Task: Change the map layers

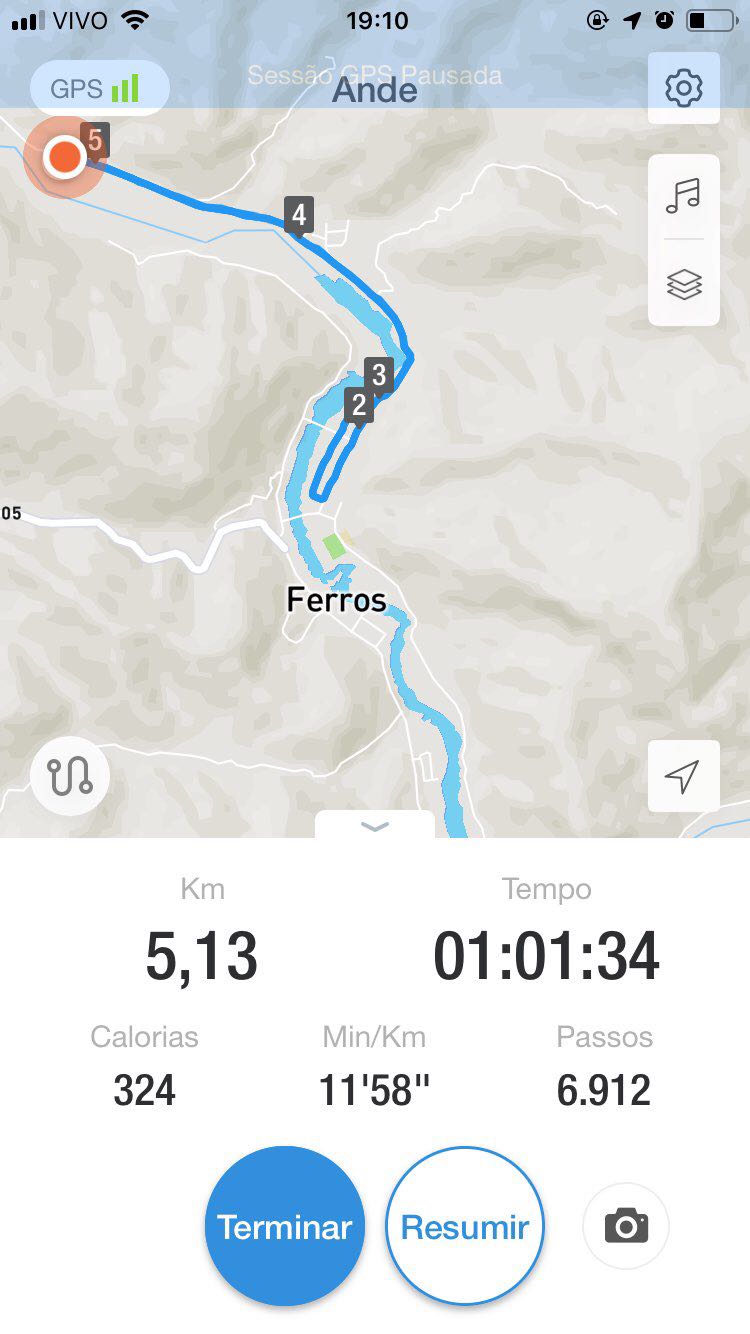Action: [684, 285]
